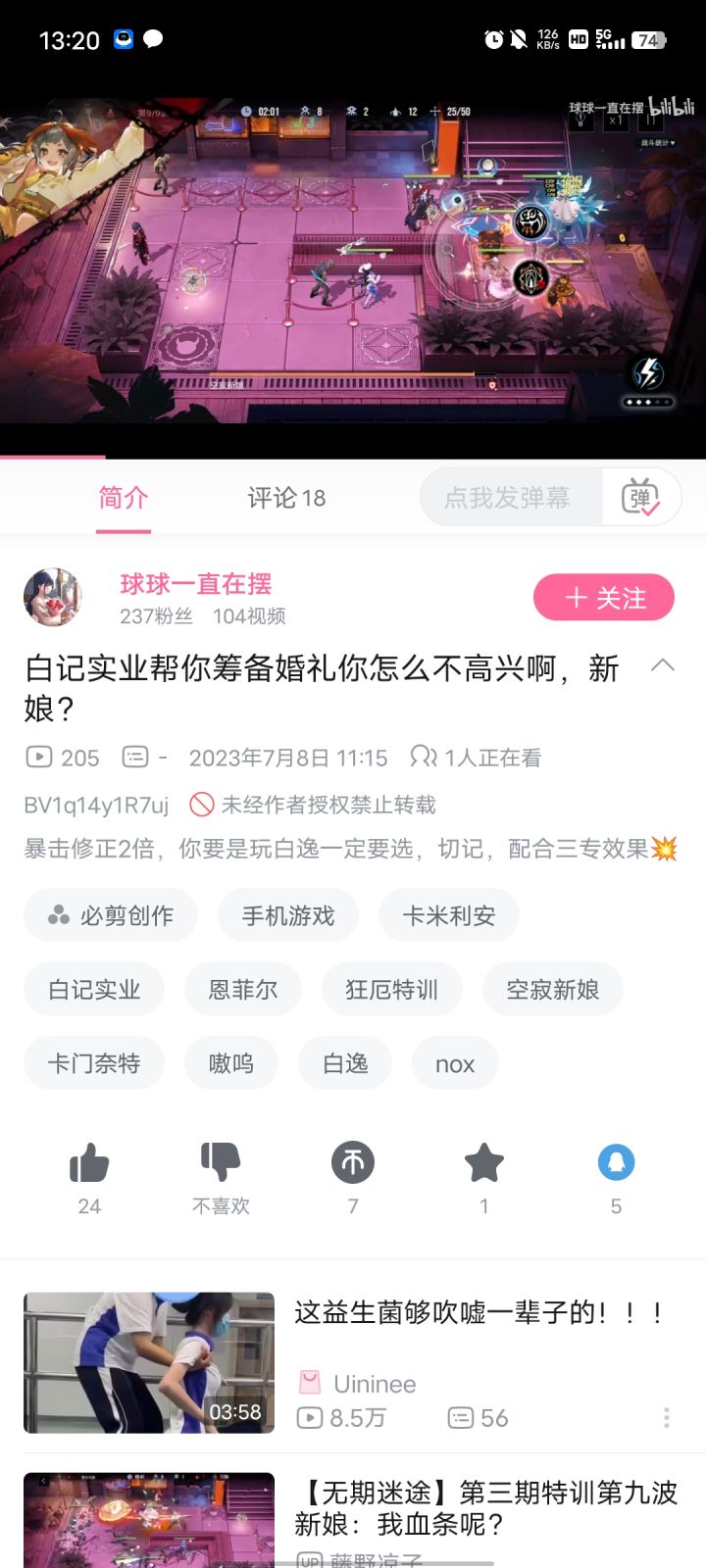Viewport: 706px width, 1568px height.
Task: Switch to the 评论 18 tab
Action: click(x=286, y=498)
